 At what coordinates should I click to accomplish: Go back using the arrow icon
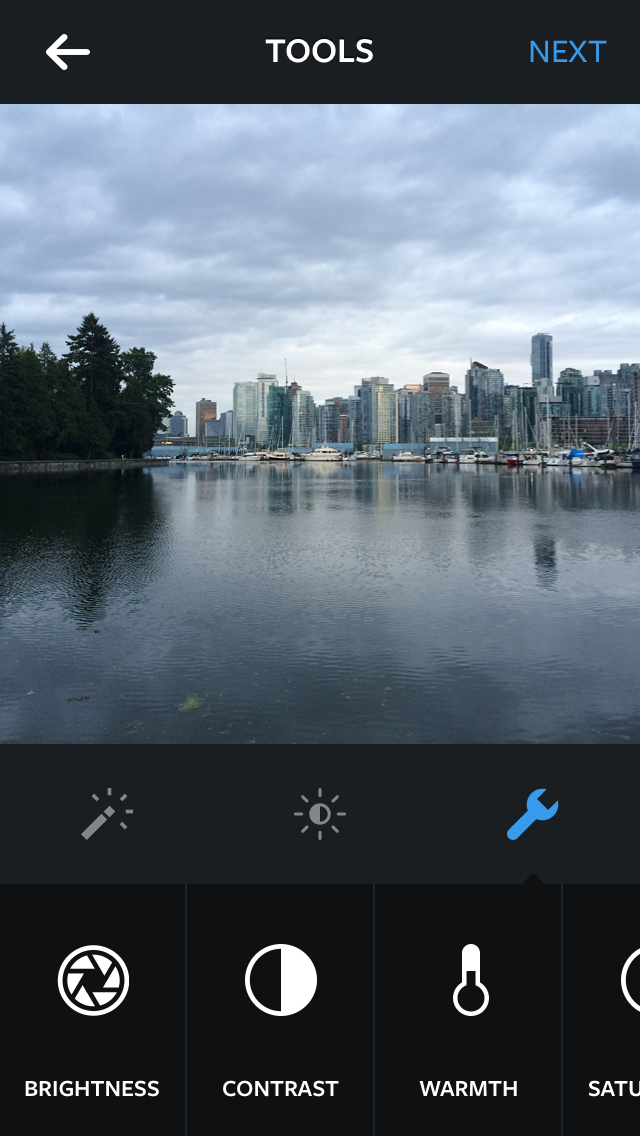click(x=68, y=52)
